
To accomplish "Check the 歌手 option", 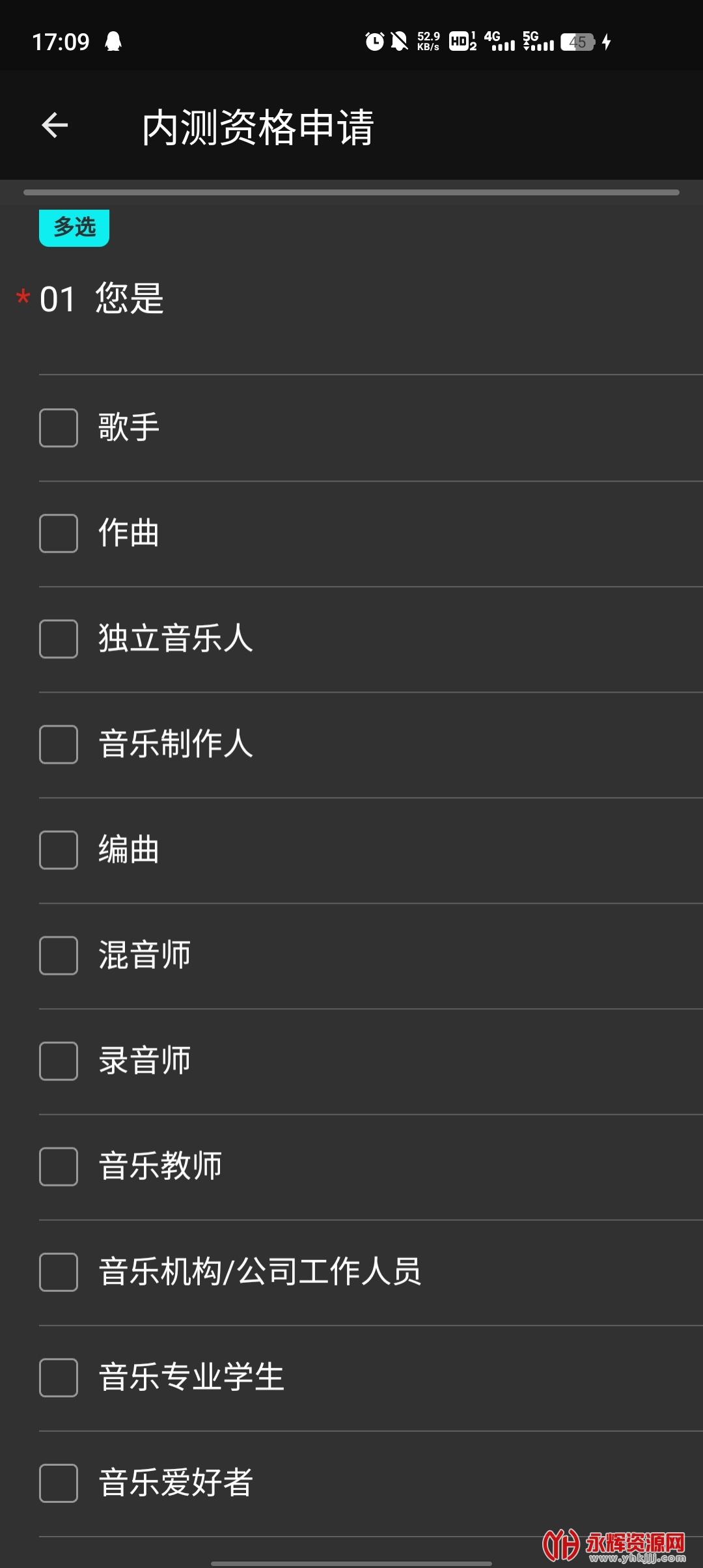I will pyautogui.click(x=59, y=428).
